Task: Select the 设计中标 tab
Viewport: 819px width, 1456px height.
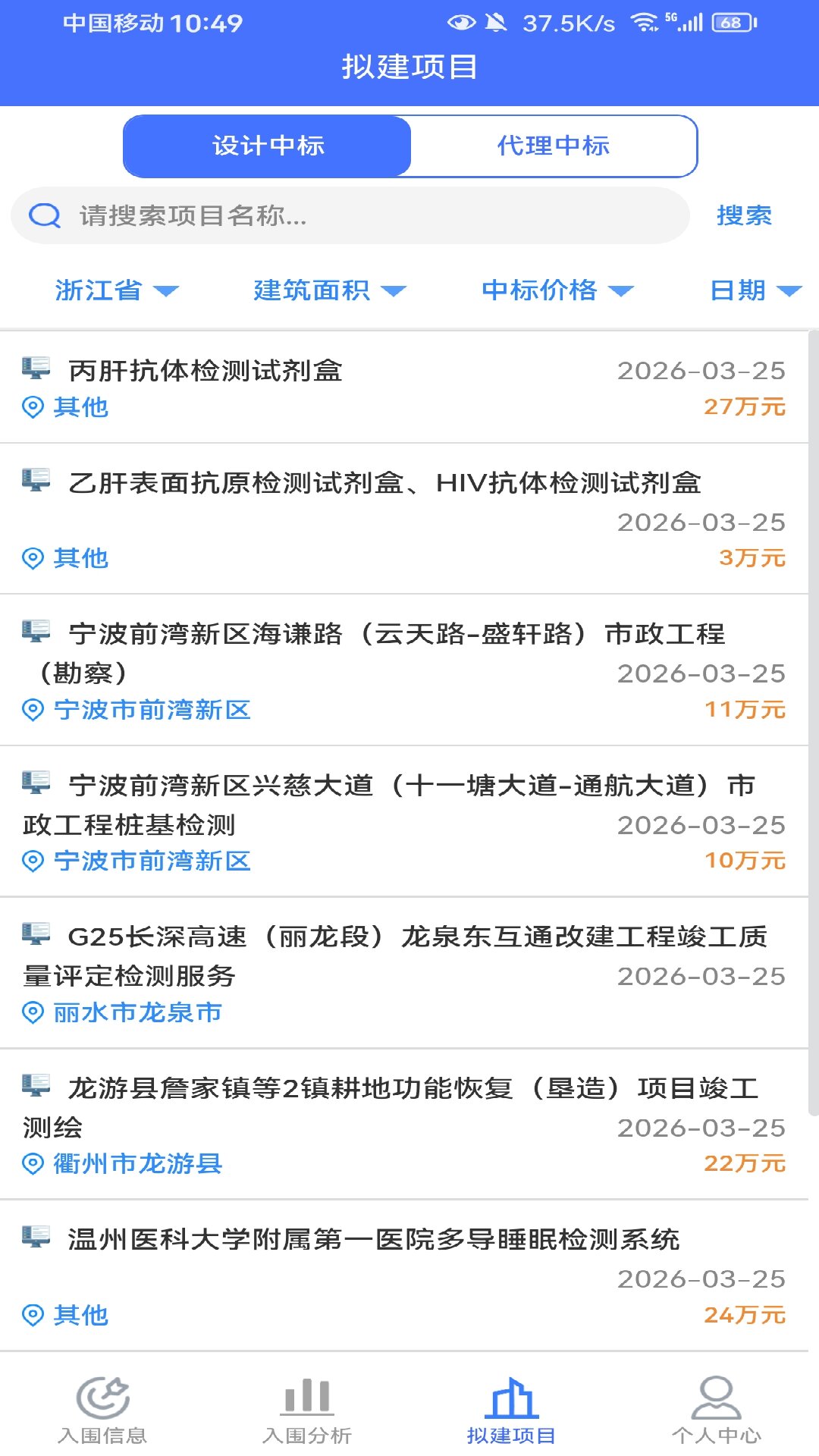Action: point(267,147)
